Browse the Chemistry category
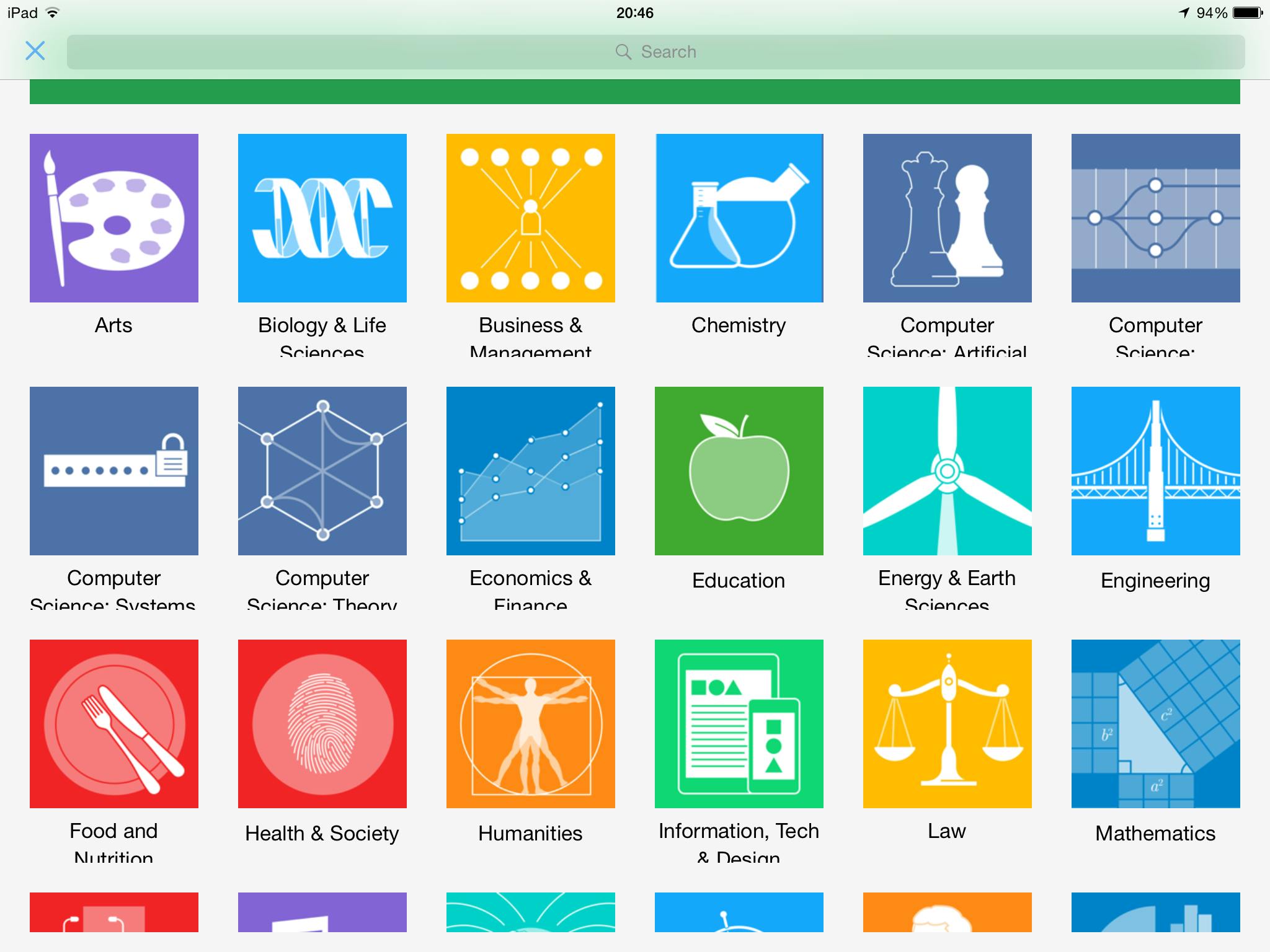The height and width of the screenshot is (952, 1270). 739,218
